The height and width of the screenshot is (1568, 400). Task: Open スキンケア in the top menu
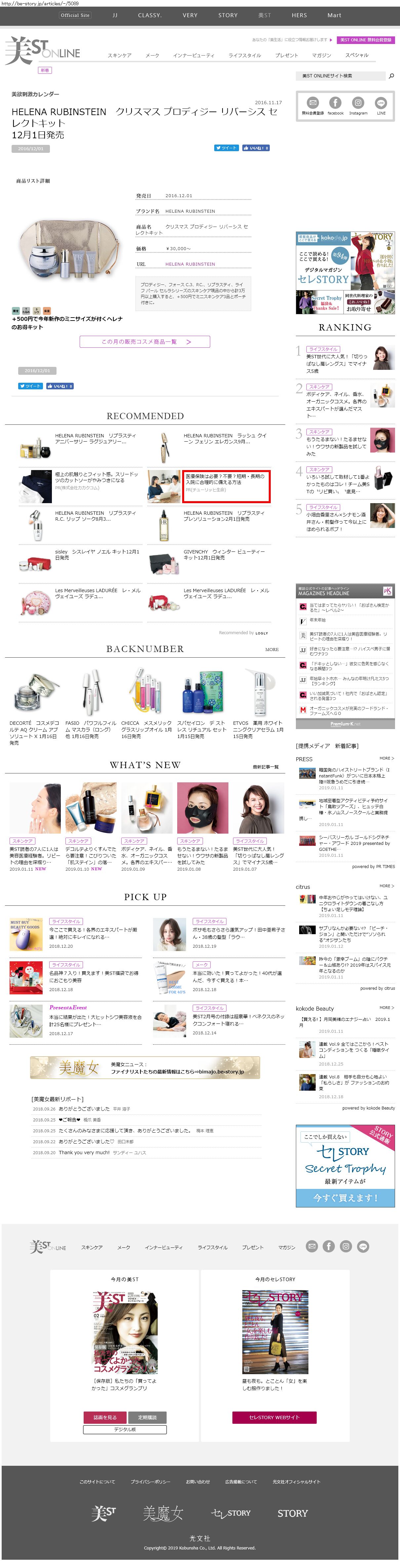120,55
